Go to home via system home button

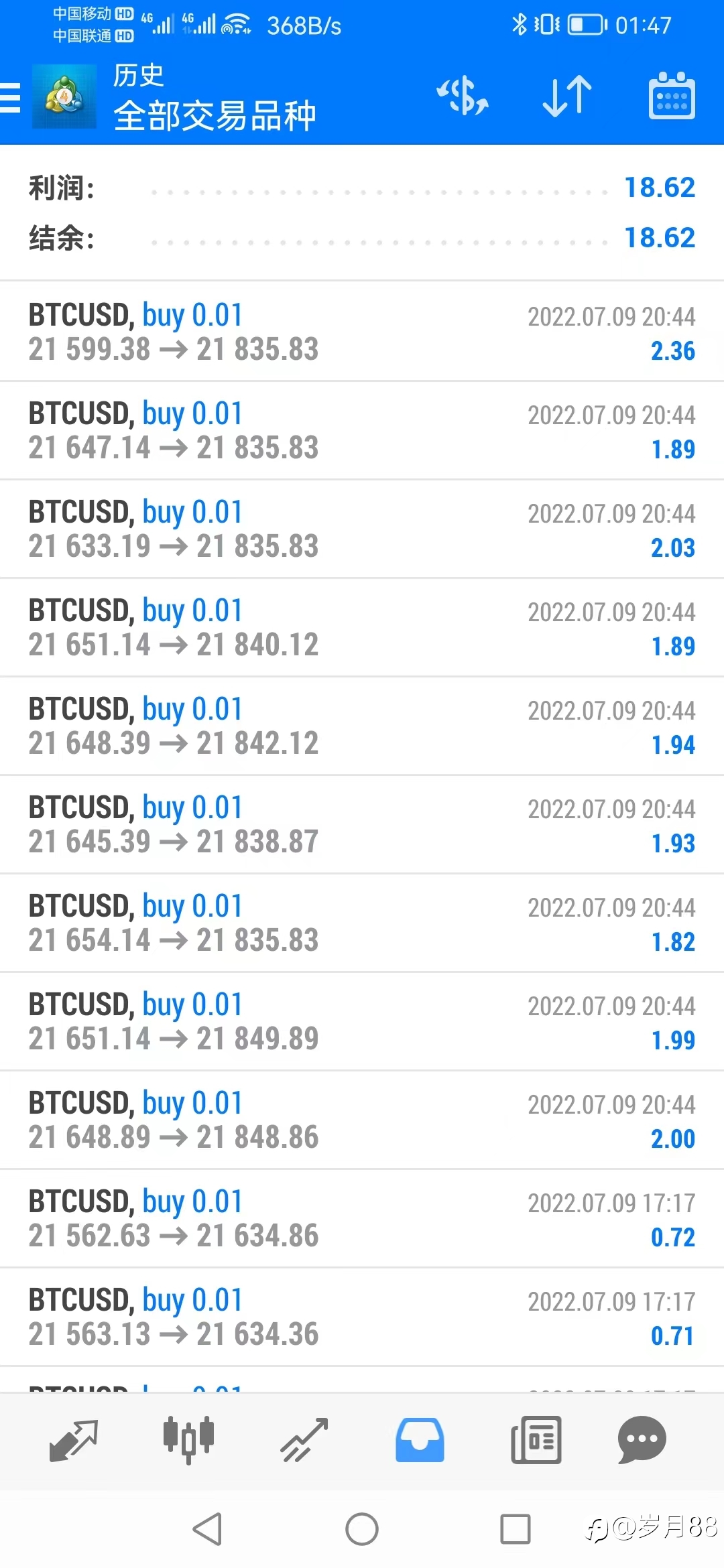pyautogui.click(x=362, y=1529)
